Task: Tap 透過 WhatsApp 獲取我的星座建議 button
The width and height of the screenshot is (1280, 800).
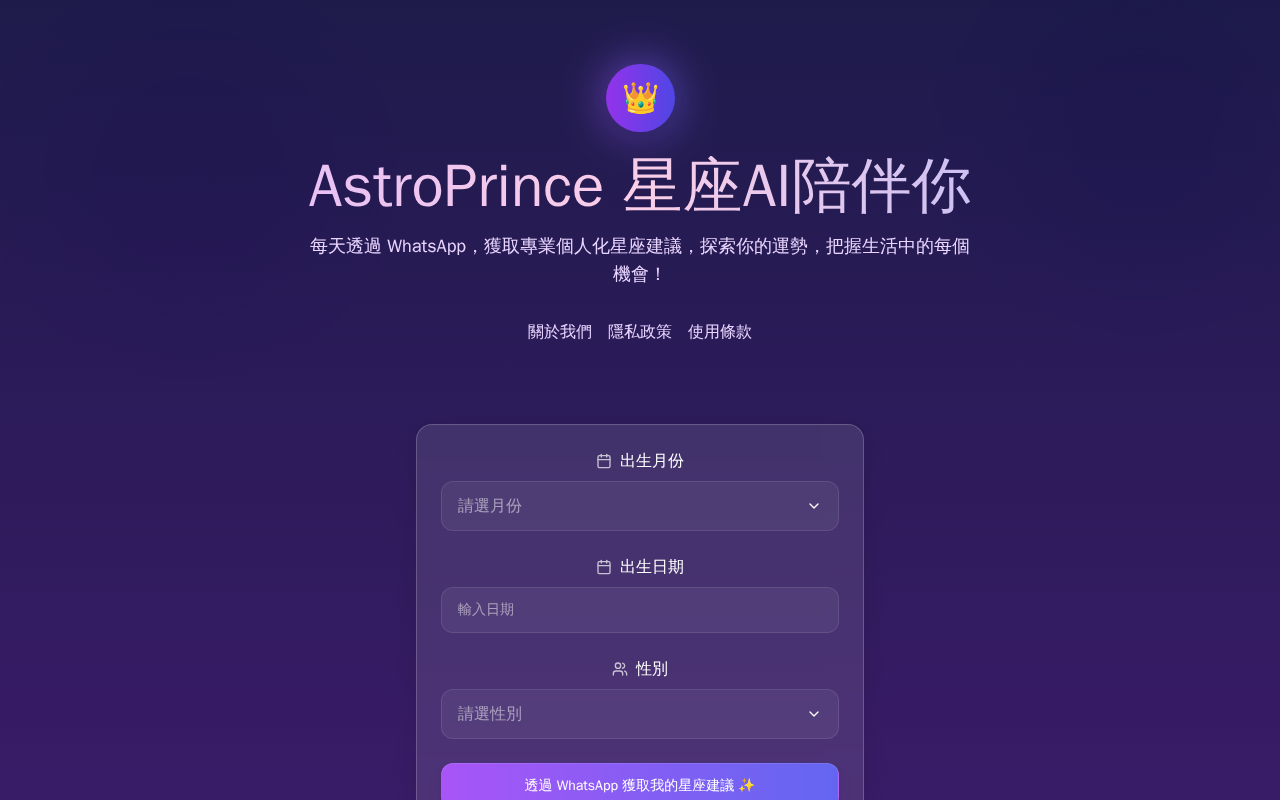Action: click(x=639, y=784)
